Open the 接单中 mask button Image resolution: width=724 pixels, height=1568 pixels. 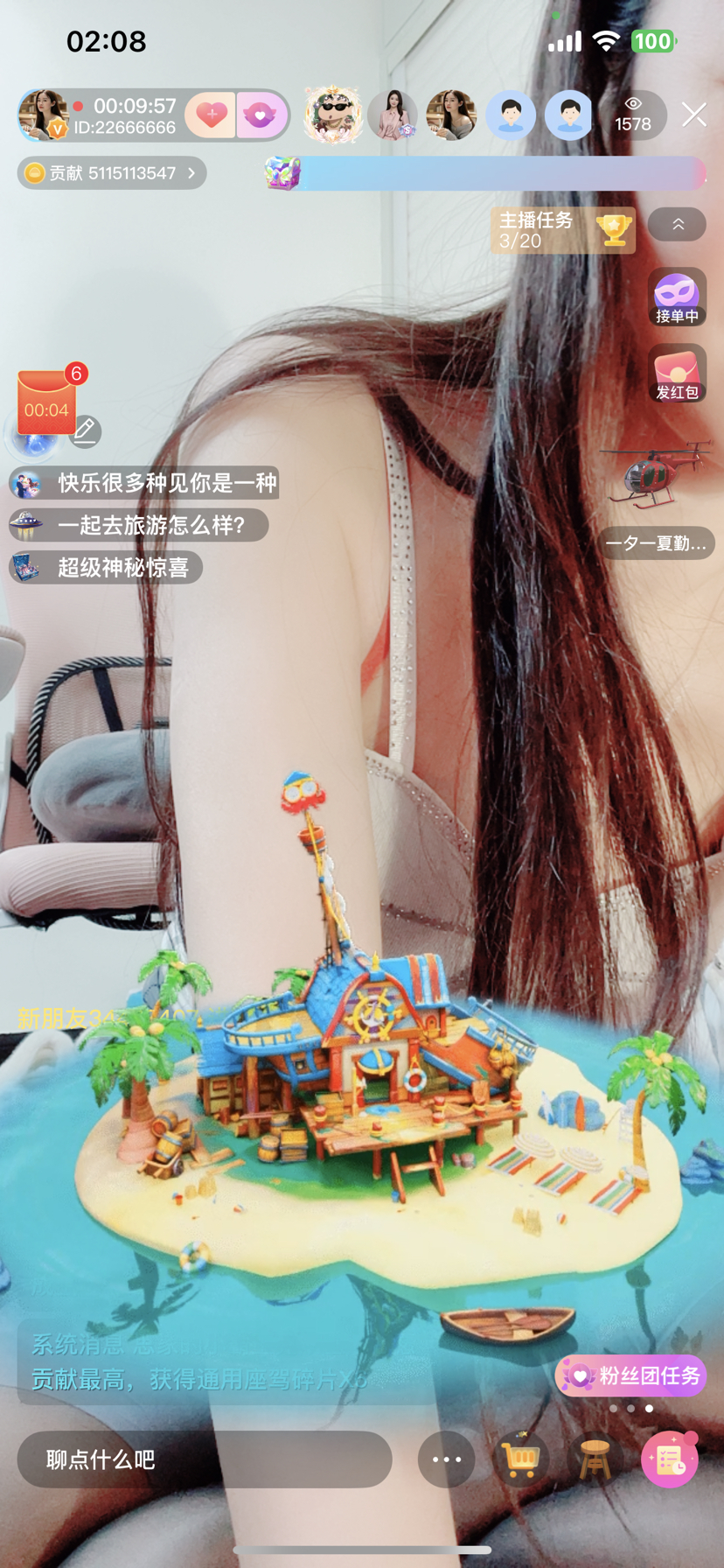point(677,297)
